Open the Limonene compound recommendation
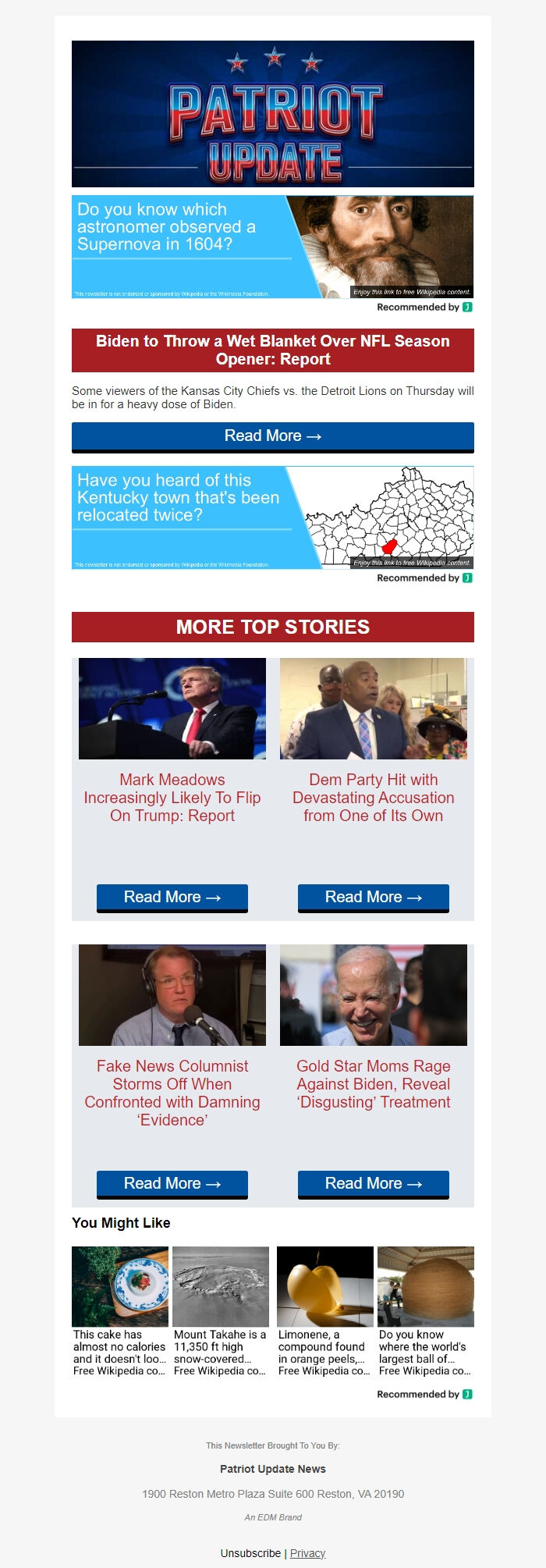Viewport: 546px width, 1568px height. pyautogui.click(x=324, y=1311)
